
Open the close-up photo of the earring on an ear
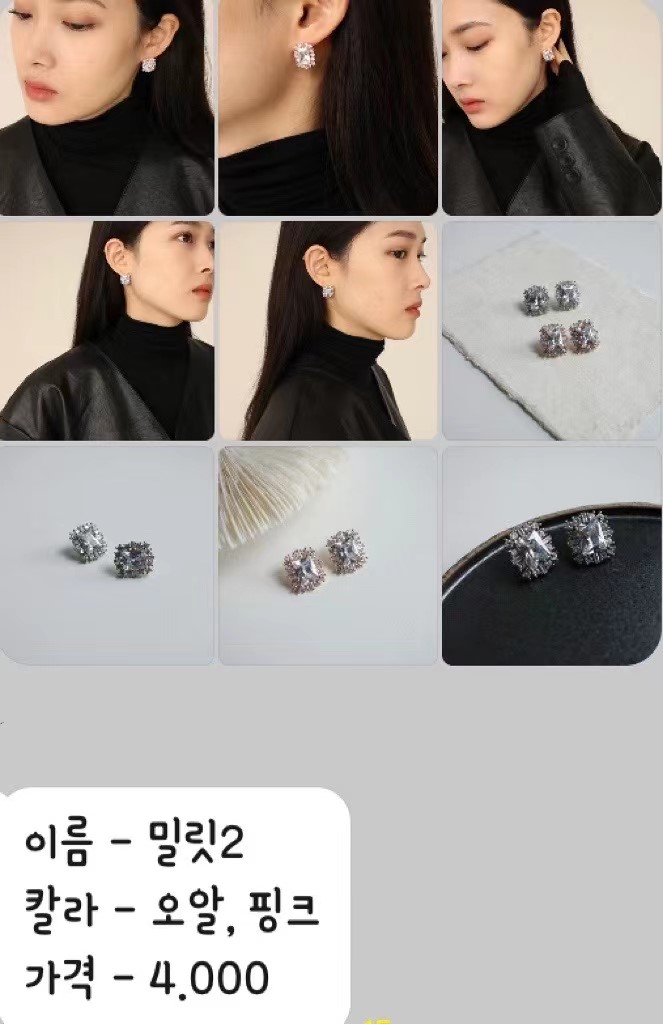click(328, 107)
